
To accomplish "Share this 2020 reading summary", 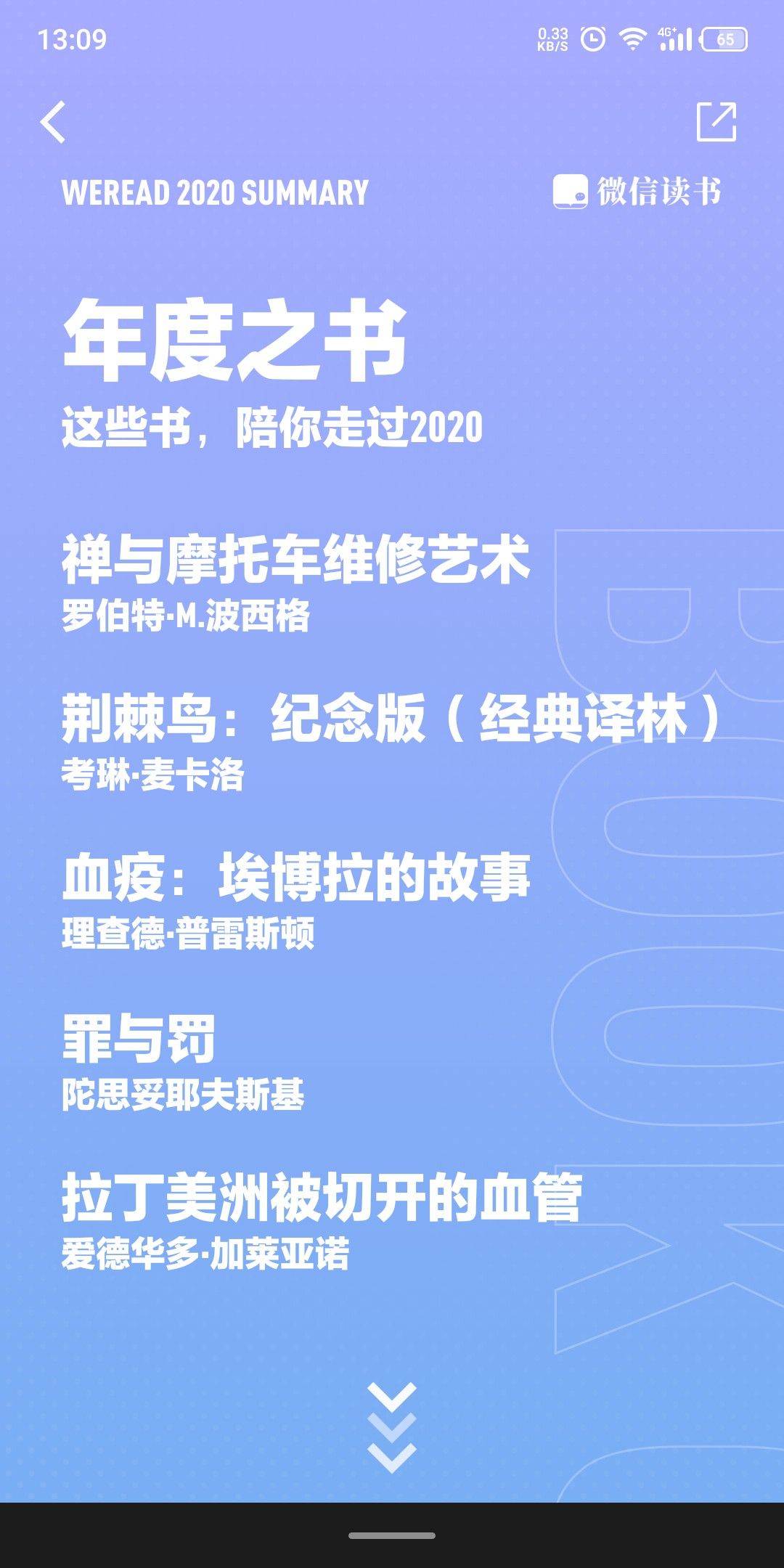I will tap(716, 122).
